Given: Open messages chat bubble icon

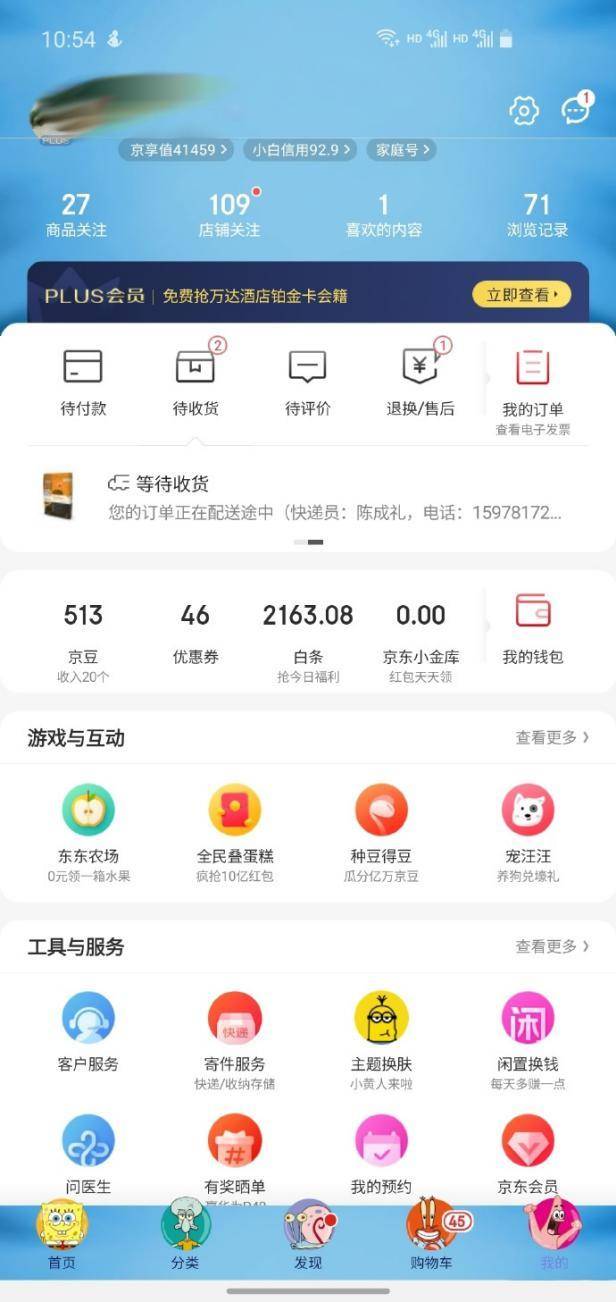Looking at the screenshot, I should coord(576,110).
